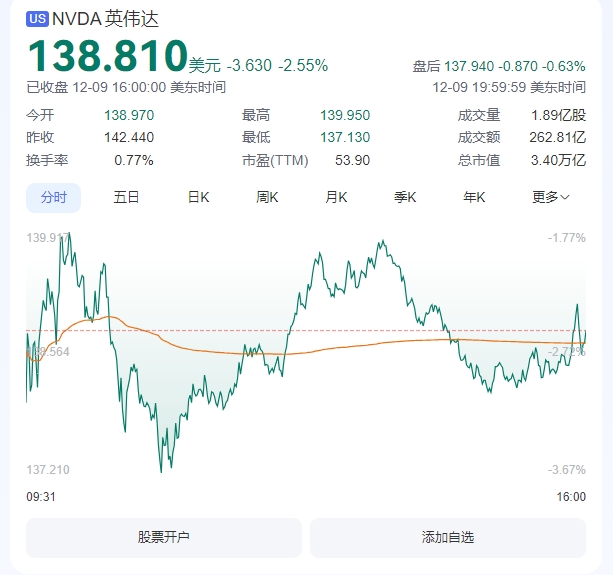This screenshot has width=613, height=575.
Task: Tap the 股票开户 button
Action: point(164,537)
